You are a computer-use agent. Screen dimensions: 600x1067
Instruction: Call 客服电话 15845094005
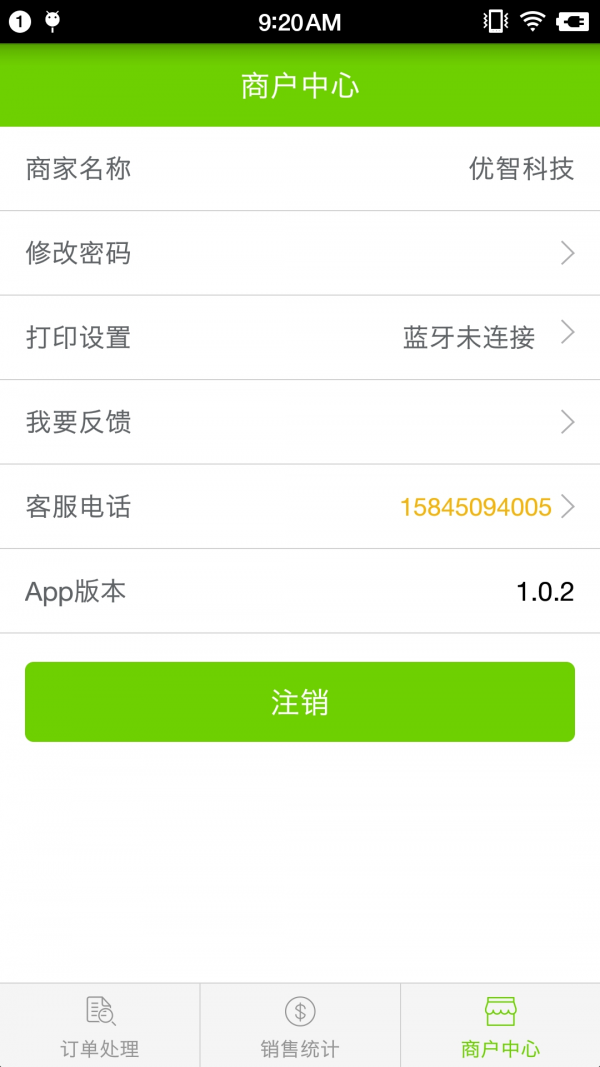point(300,507)
